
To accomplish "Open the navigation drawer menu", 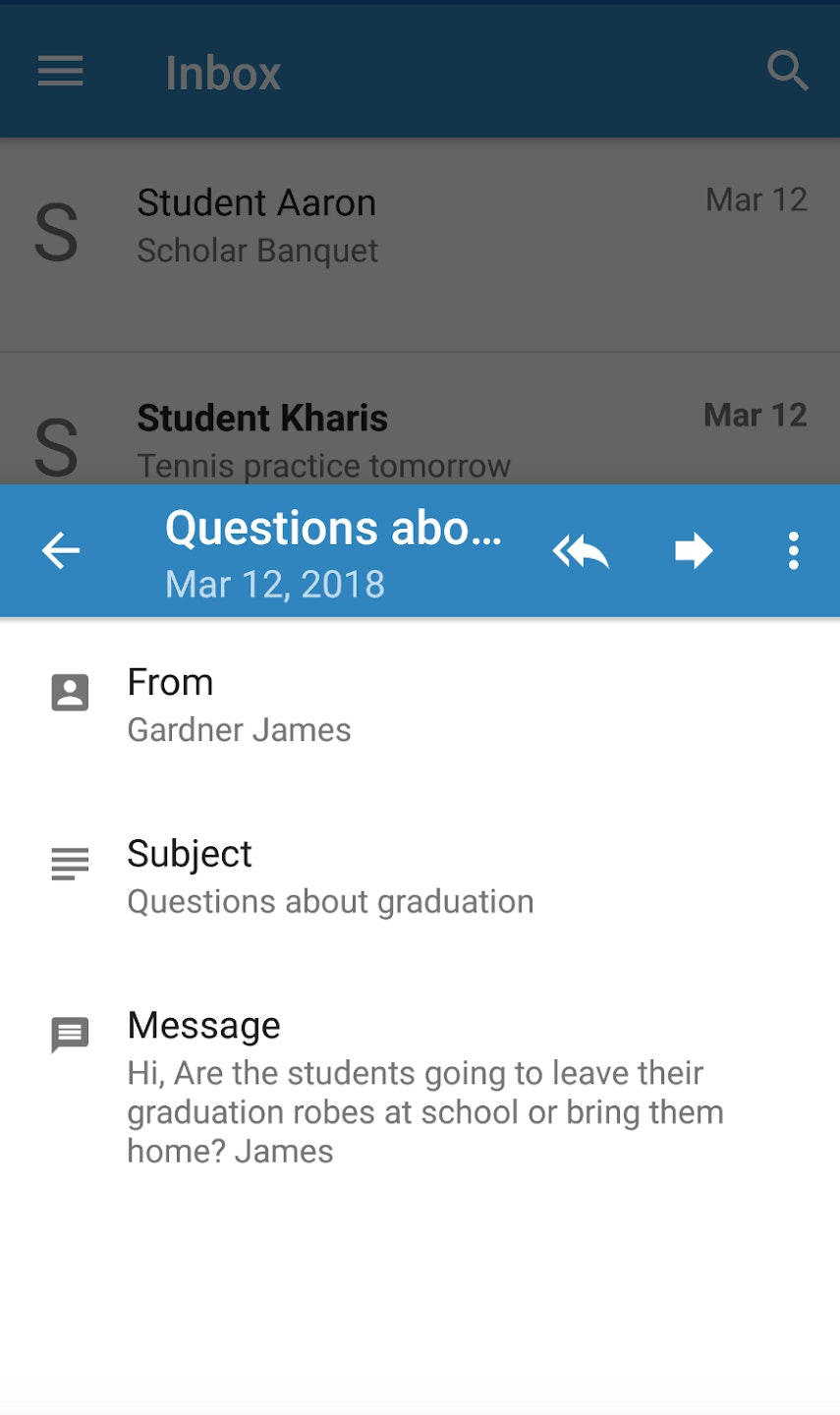I will pos(60,72).
